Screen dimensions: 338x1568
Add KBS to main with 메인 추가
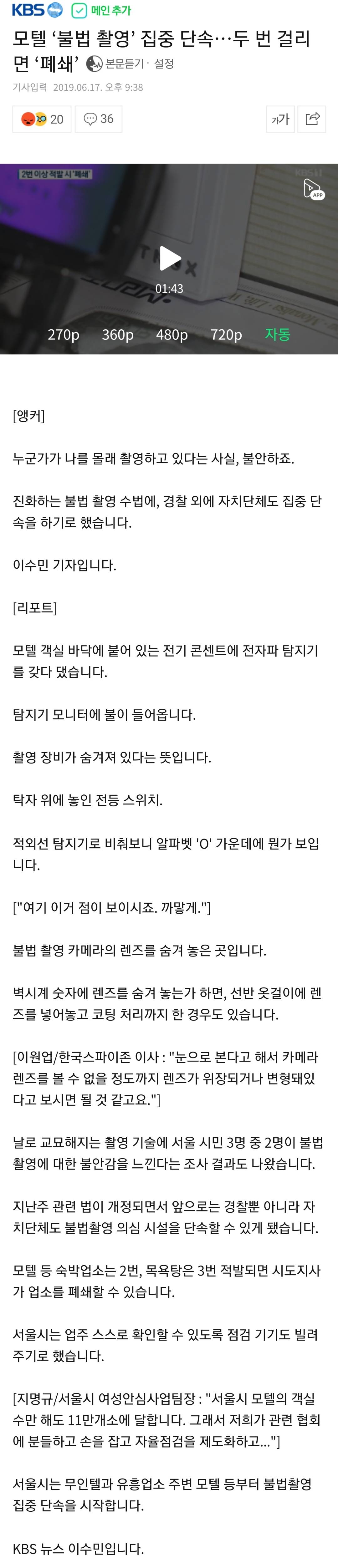pos(101,10)
